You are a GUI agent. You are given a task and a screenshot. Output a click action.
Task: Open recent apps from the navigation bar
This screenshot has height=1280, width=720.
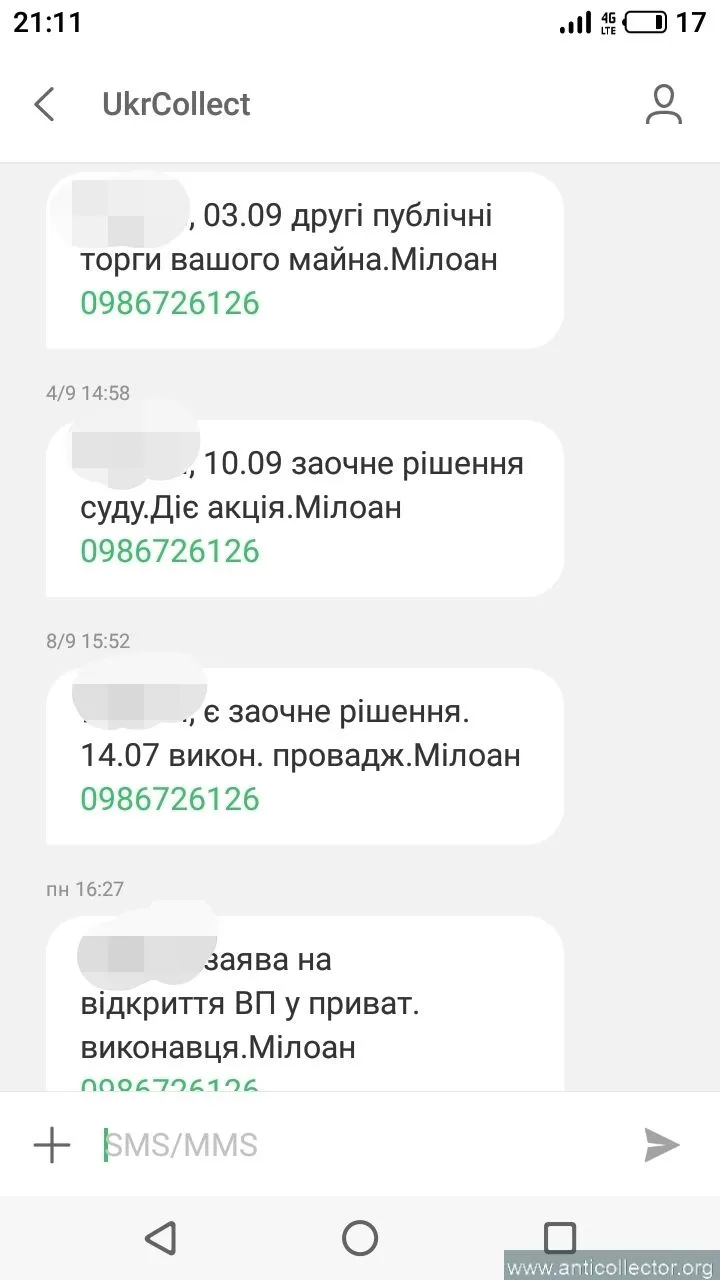pos(559,1238)
